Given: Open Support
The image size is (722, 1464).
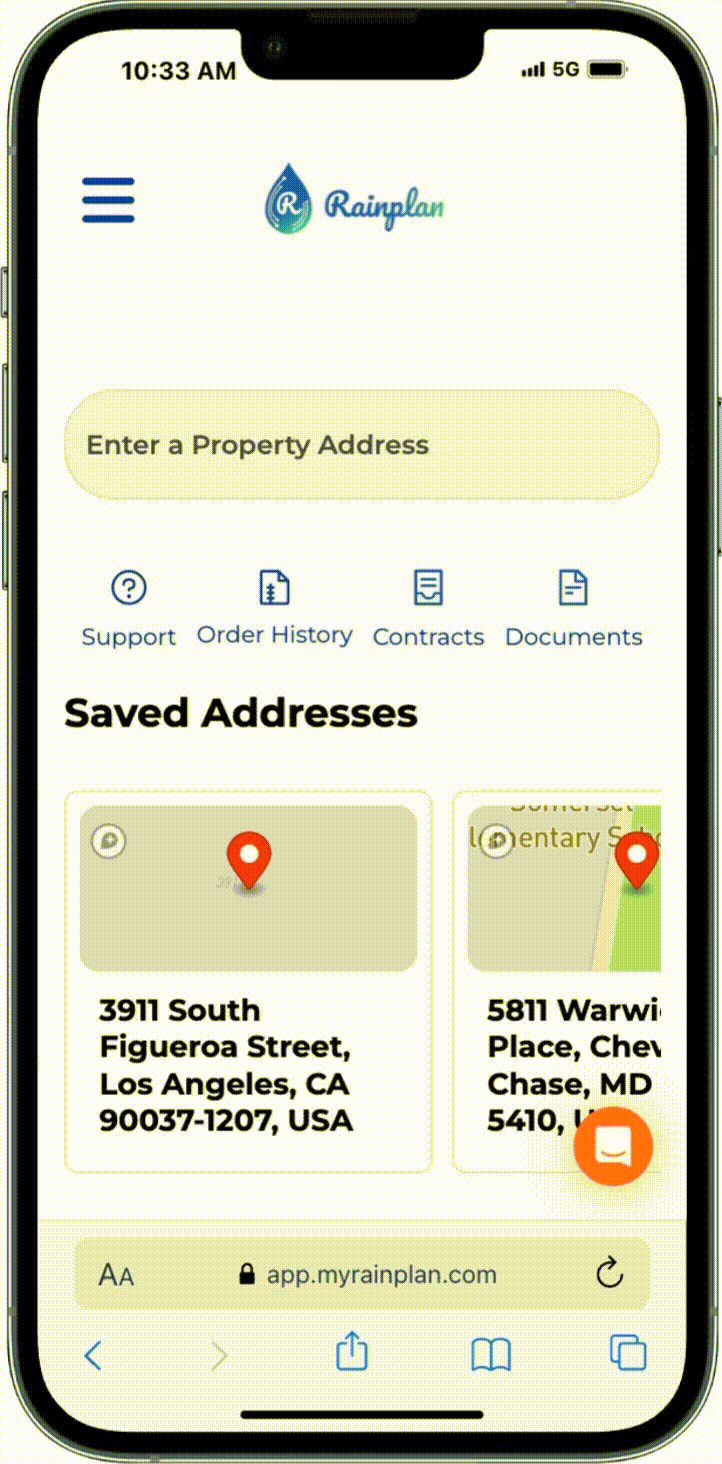Looking at the screenshot, I should click(128, 609).
